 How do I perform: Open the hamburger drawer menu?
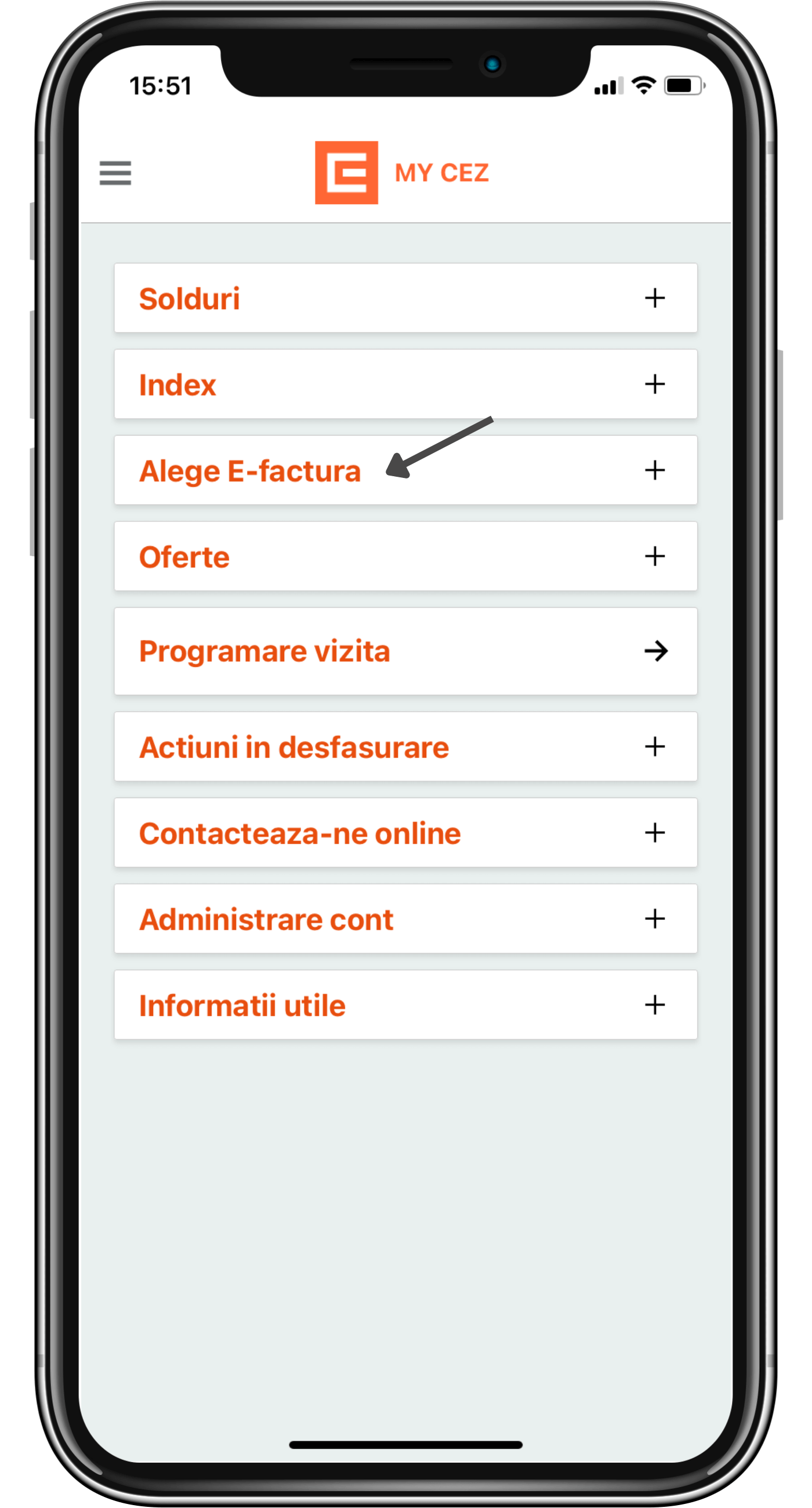[x=115, y=173]
